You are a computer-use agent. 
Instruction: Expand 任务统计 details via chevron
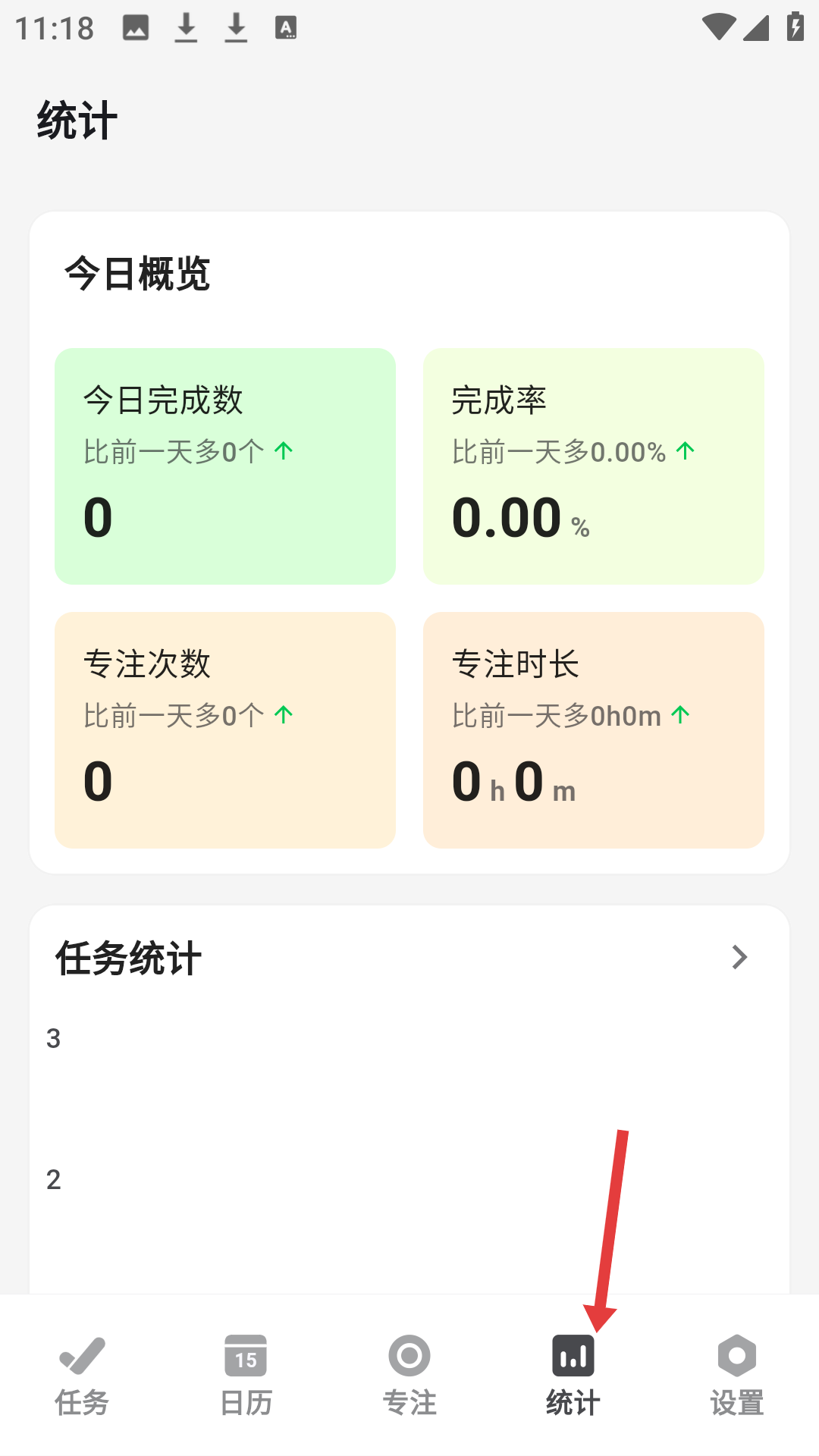(x=739, y=957)
